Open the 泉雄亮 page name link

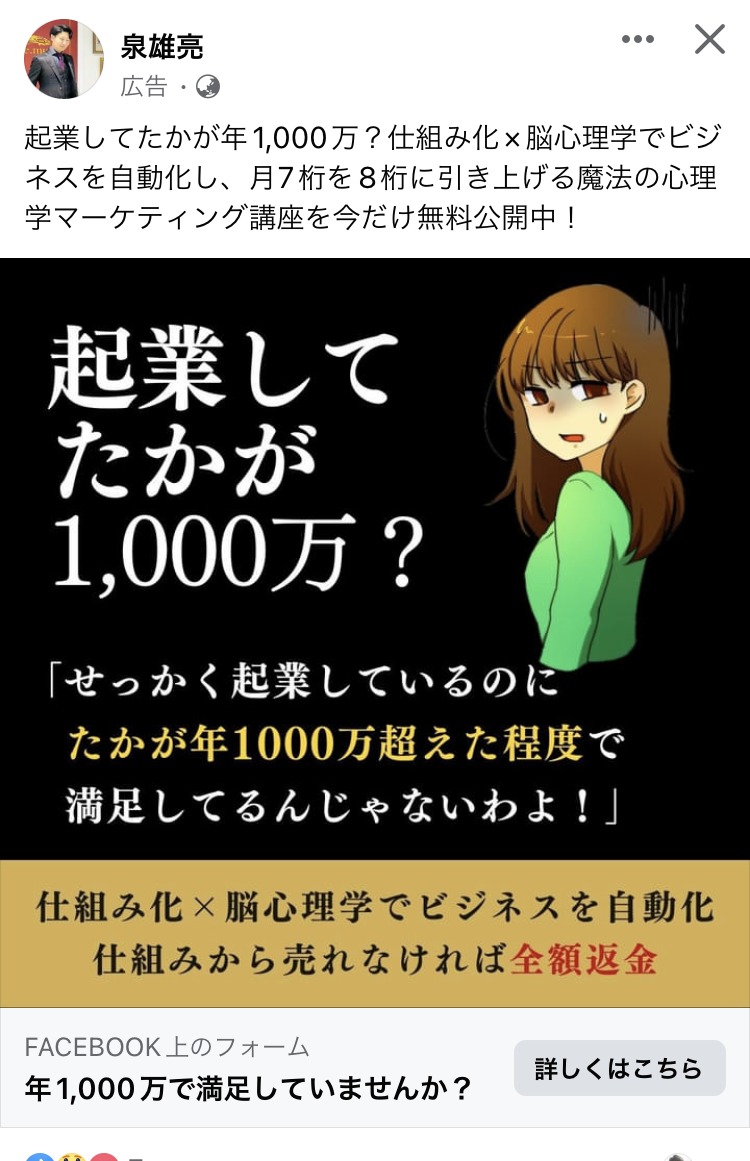tap(162, 45)
